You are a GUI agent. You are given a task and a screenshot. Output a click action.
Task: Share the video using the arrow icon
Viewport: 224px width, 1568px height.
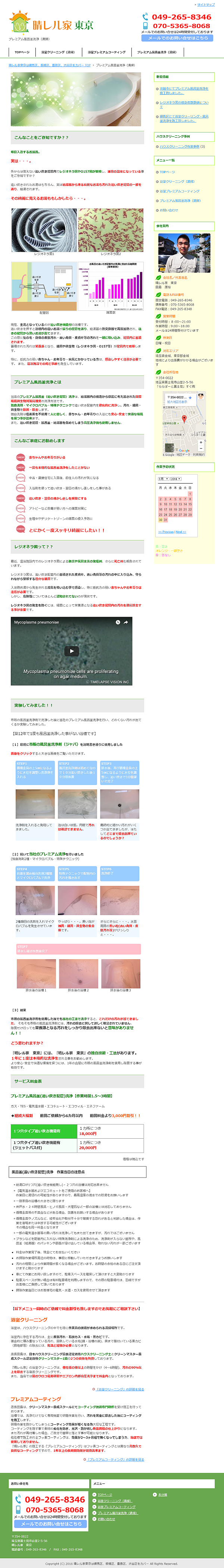126,622
